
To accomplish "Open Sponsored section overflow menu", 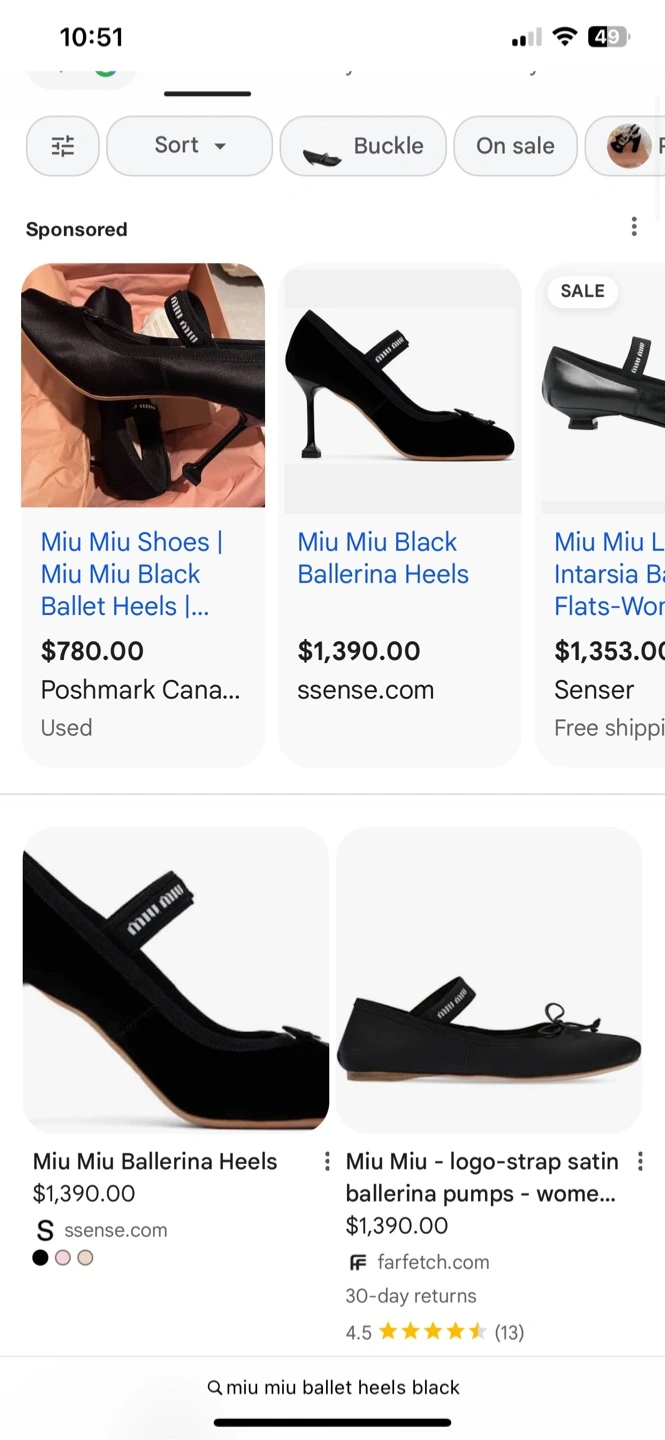I will pos(634,227).
